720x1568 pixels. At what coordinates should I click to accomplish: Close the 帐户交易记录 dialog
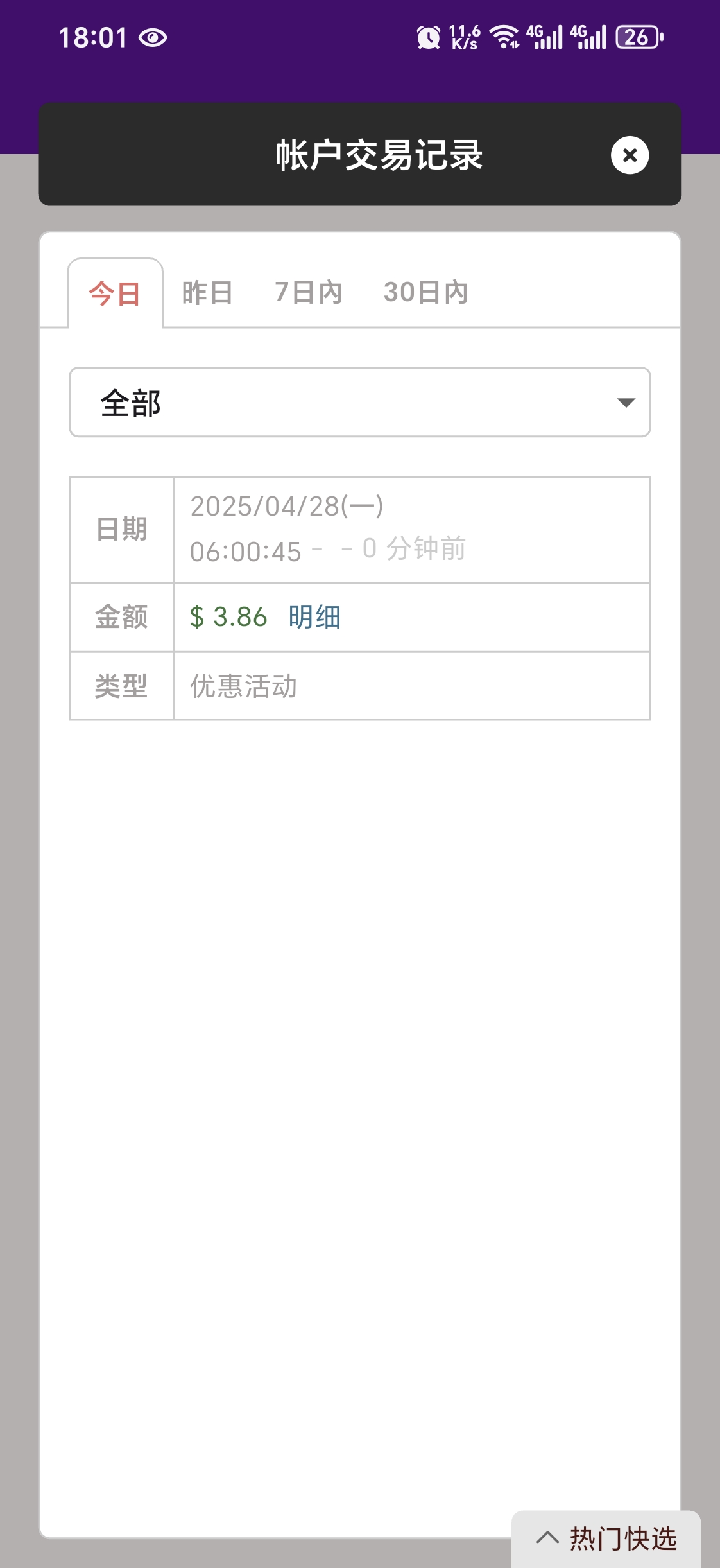[630, 155]
